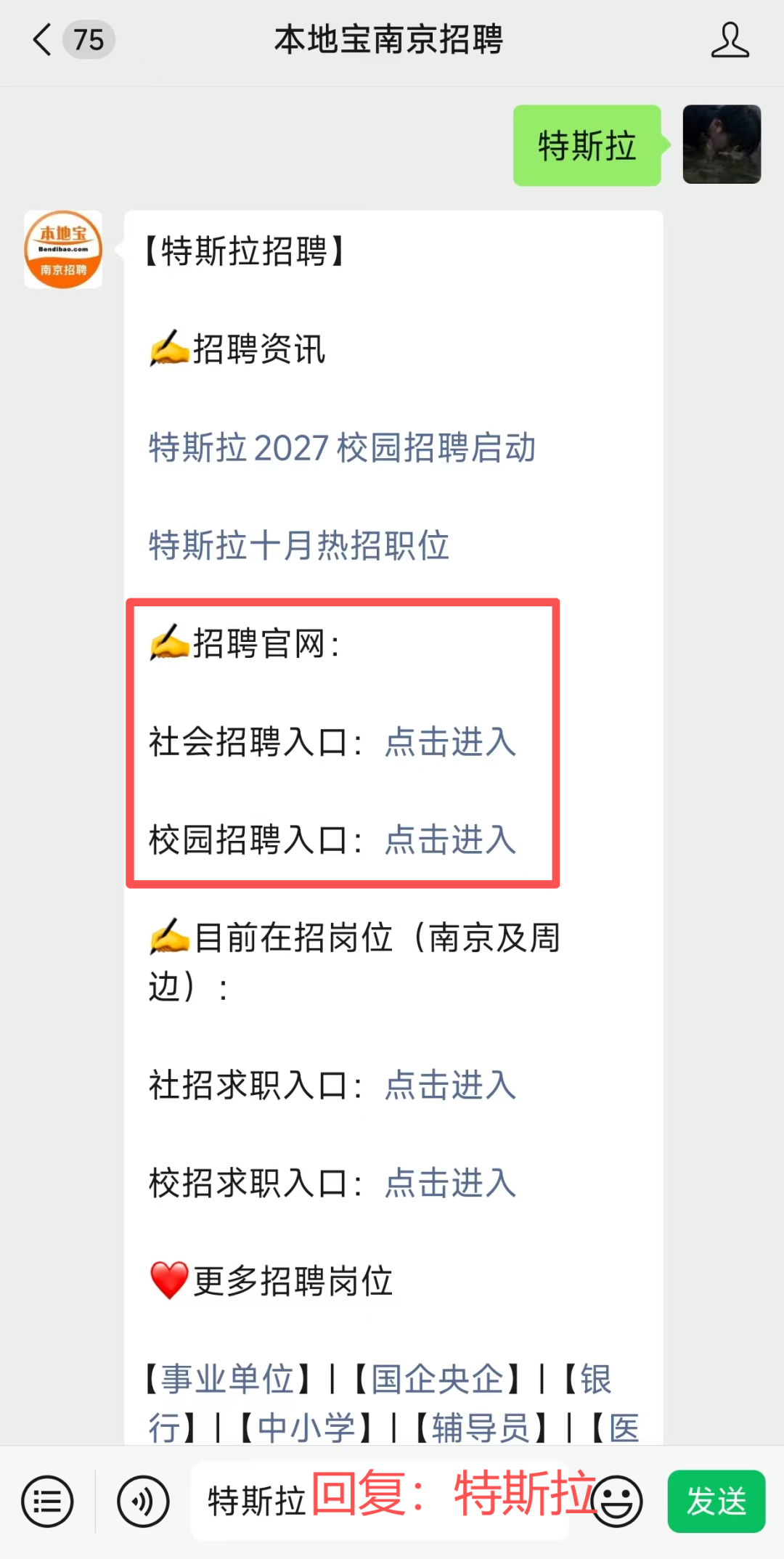Open the 国企央企 jobs link
The height and width of the screenshot is (1559, 784).
coord(438,1379)
